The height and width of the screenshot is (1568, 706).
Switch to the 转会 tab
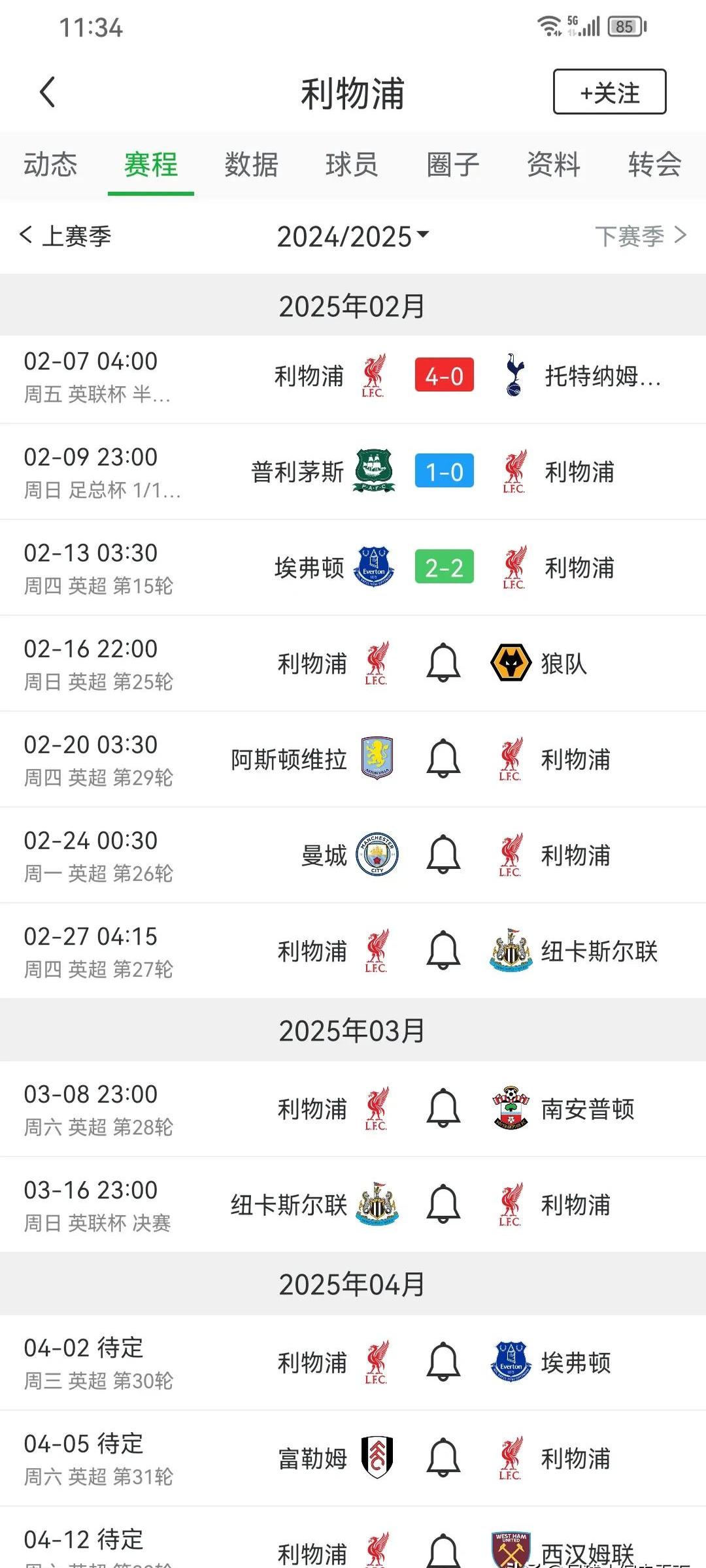[654, 165]
